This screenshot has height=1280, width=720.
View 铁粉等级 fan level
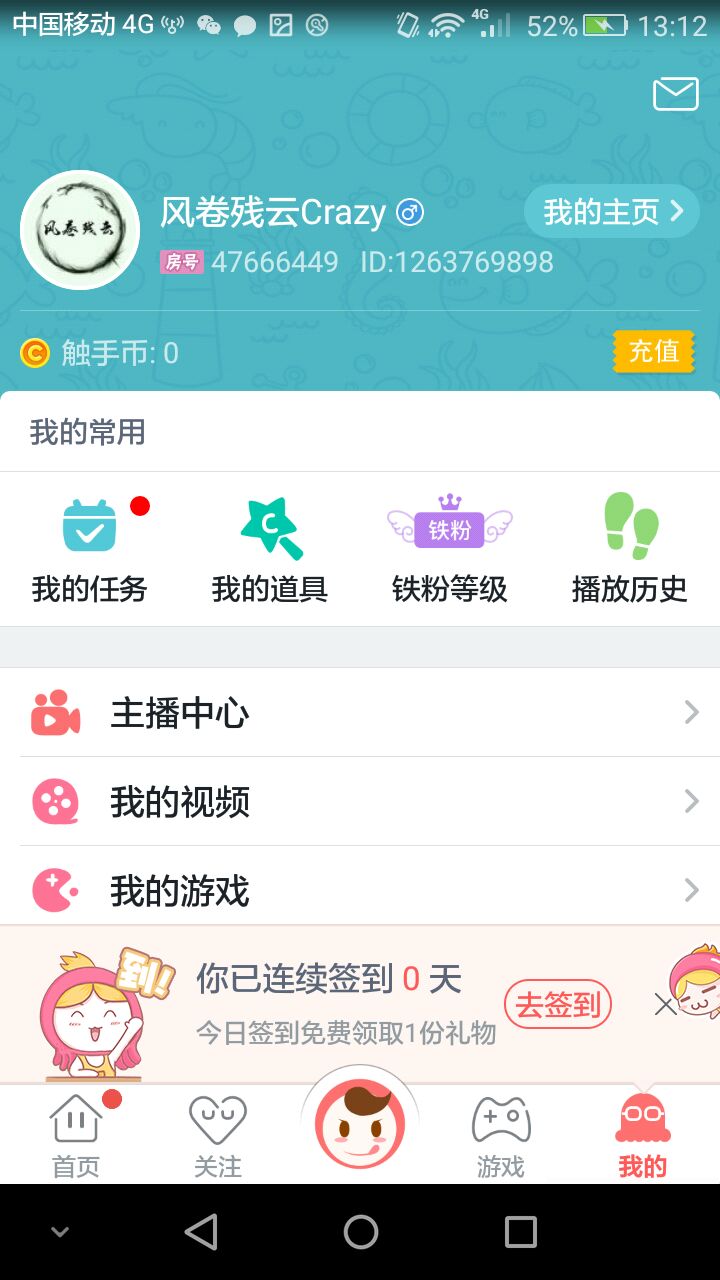[x=450, y=549]
